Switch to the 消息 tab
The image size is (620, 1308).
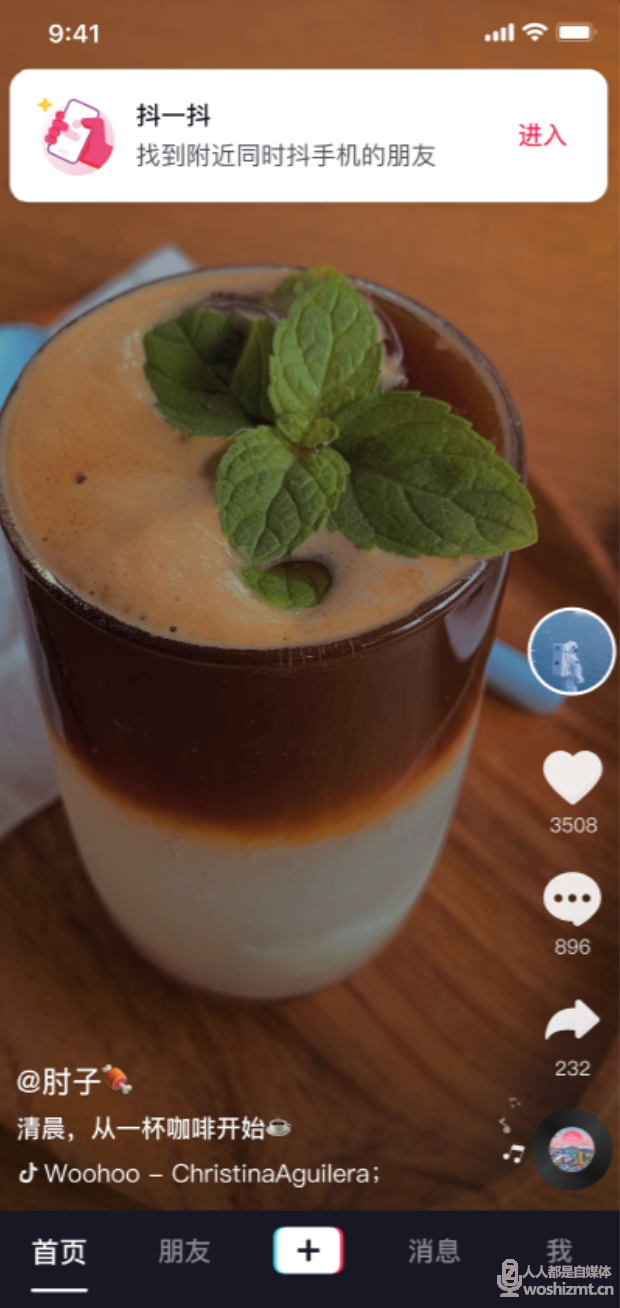pos(434,1251)
